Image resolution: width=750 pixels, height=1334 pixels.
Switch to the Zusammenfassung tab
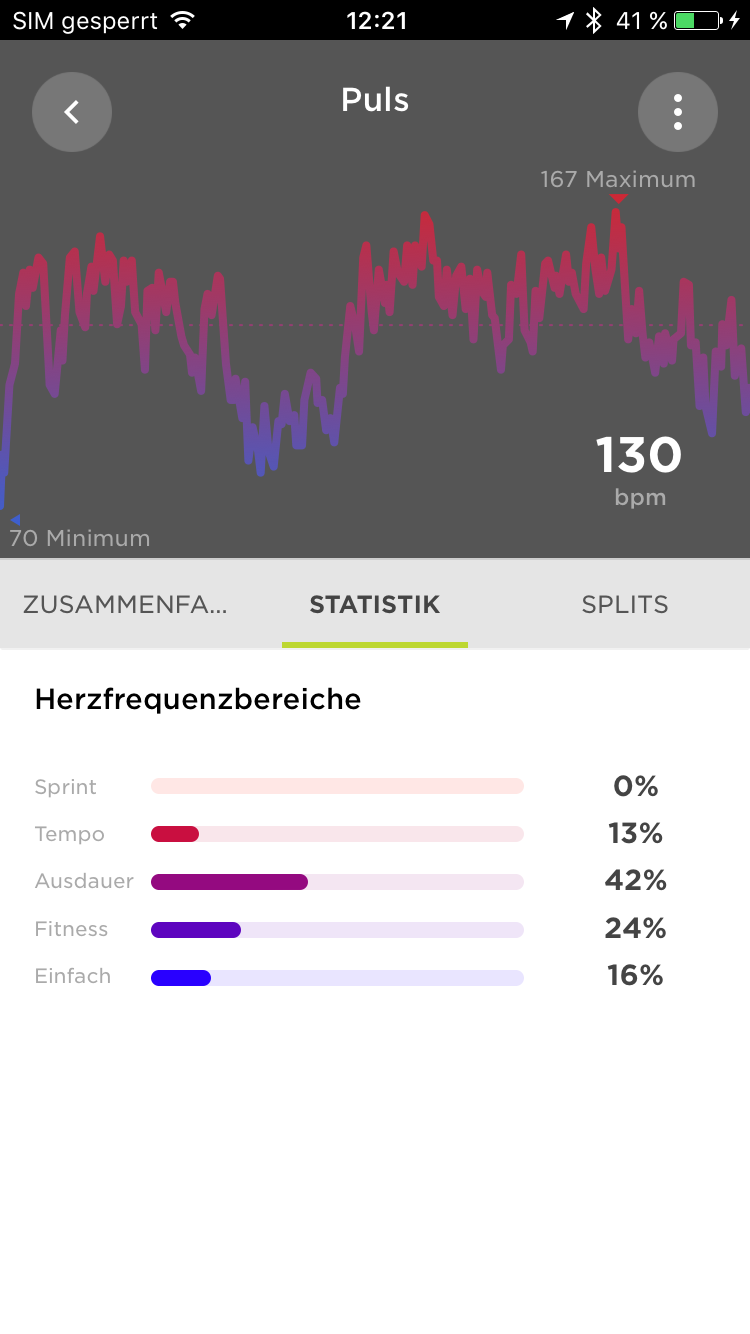click(x=125, y=605)
